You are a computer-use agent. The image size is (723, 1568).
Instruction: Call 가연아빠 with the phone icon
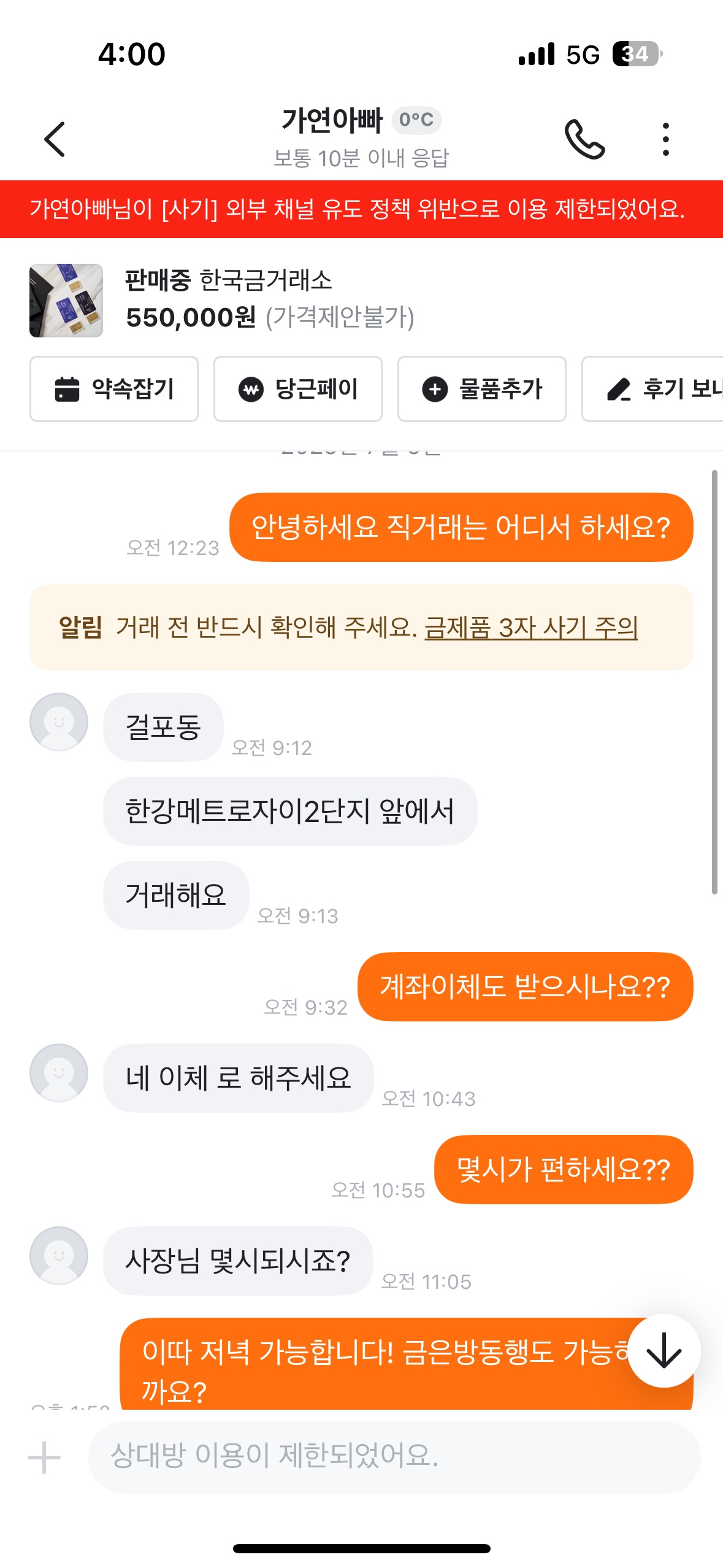pyautogui.click(x=584, y=139)
